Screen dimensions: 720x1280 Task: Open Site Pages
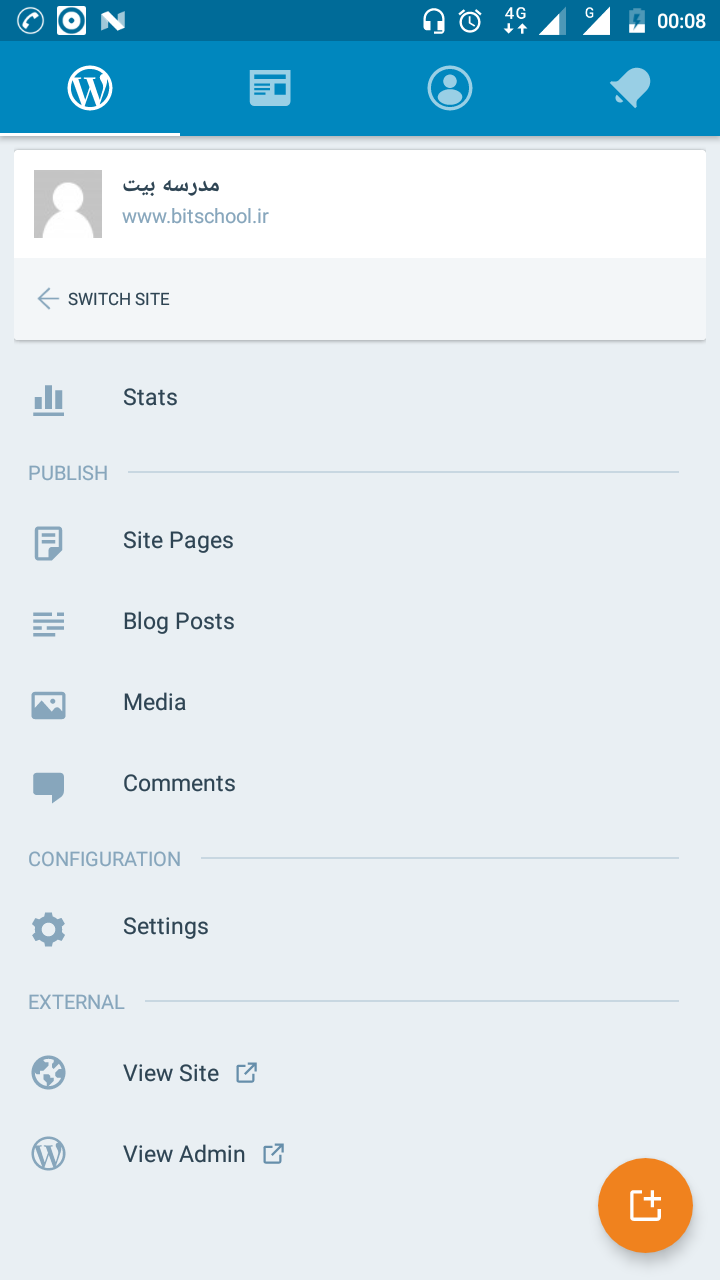[360, 540]
